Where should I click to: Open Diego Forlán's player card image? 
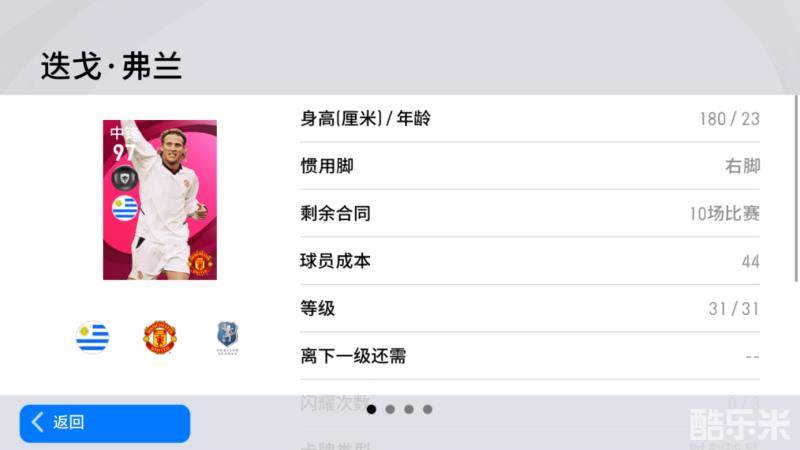(x=159, y=200)
